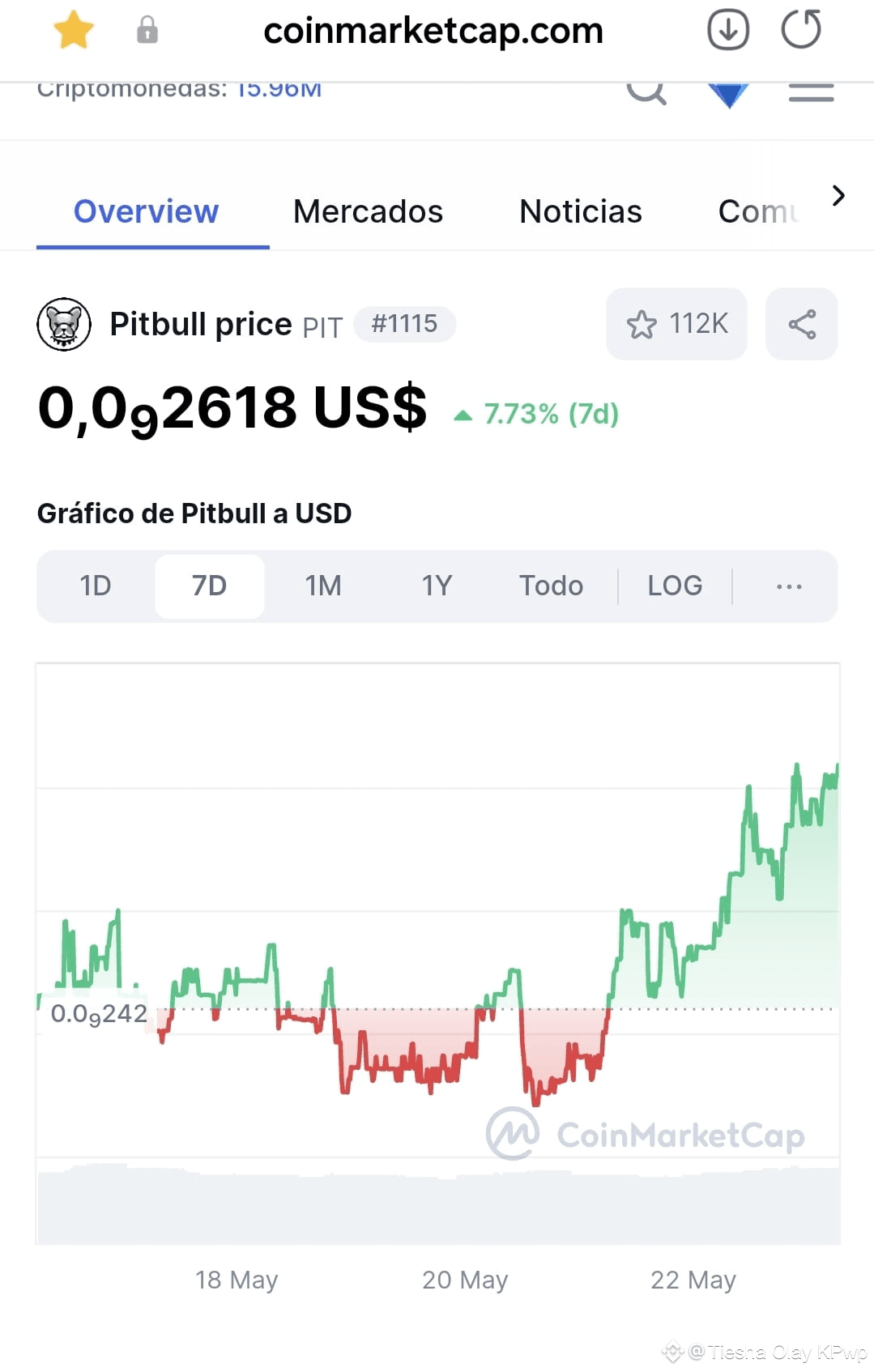Click the #1115 rank badge
Screen dimensions: 874x1372
pos(403,324)
